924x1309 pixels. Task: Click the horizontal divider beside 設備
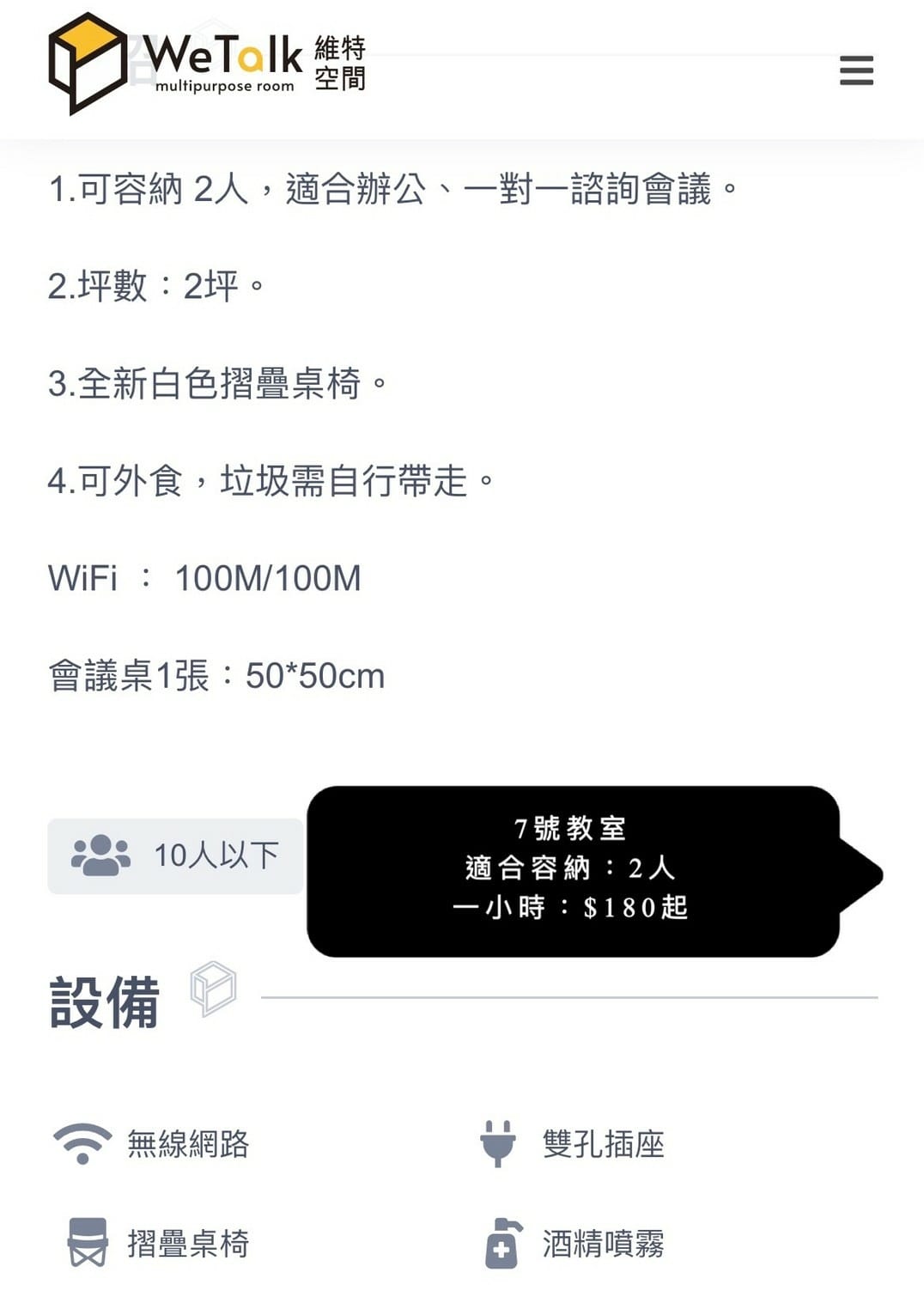[567, 995]
